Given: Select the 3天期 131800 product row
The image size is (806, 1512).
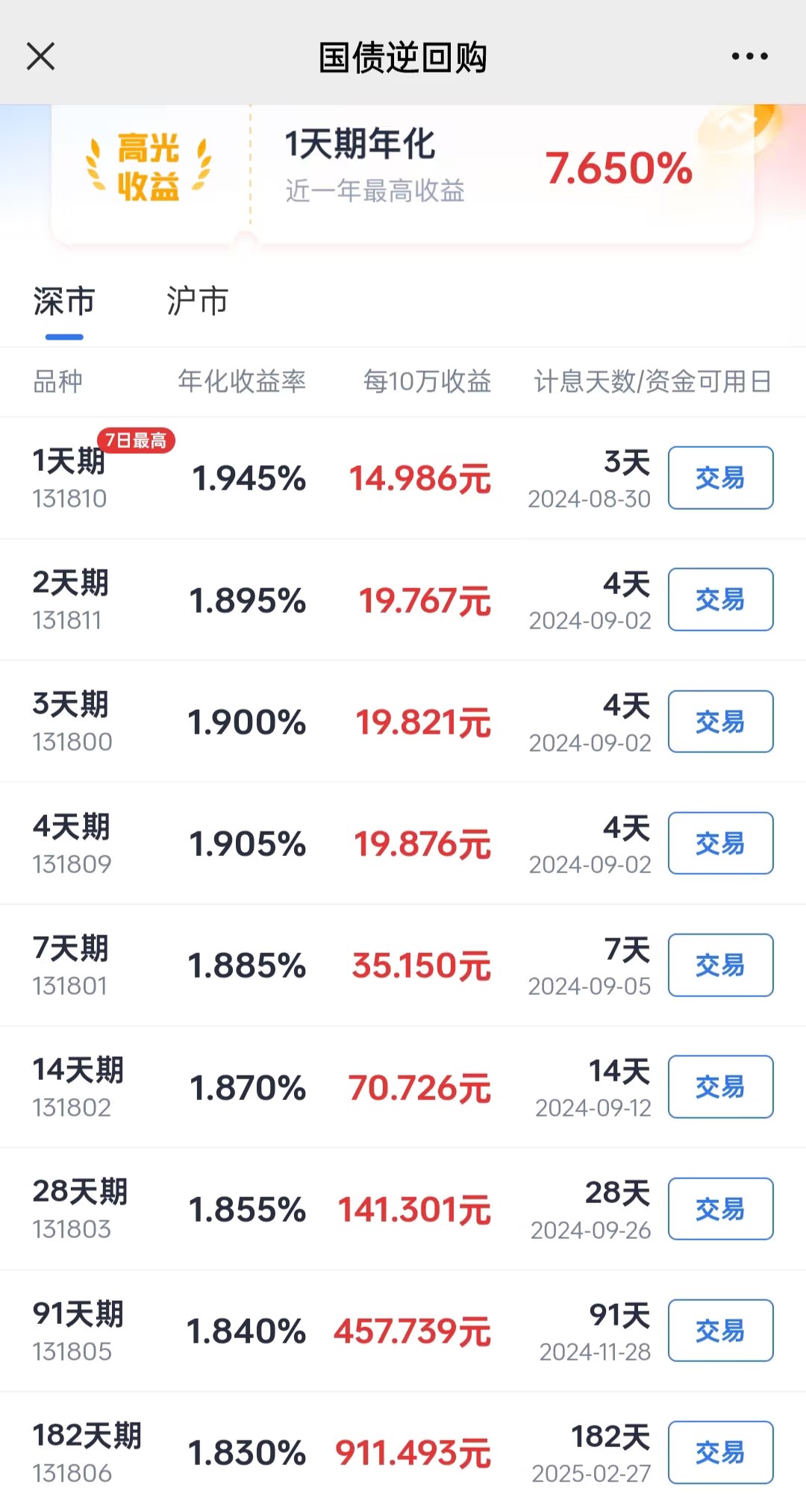Looking at the screenshot, I should 72,721.
